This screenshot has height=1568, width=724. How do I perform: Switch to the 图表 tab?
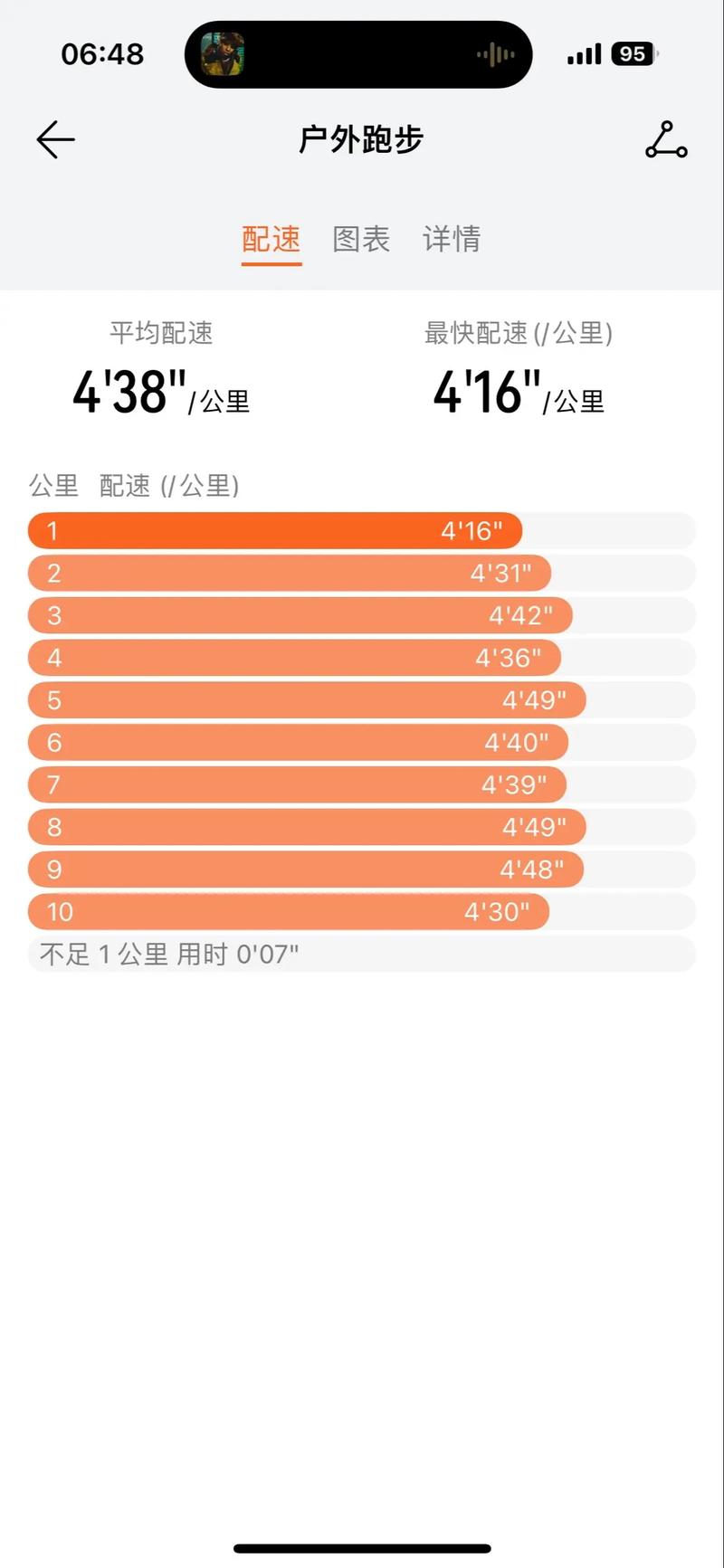point(361,239)
